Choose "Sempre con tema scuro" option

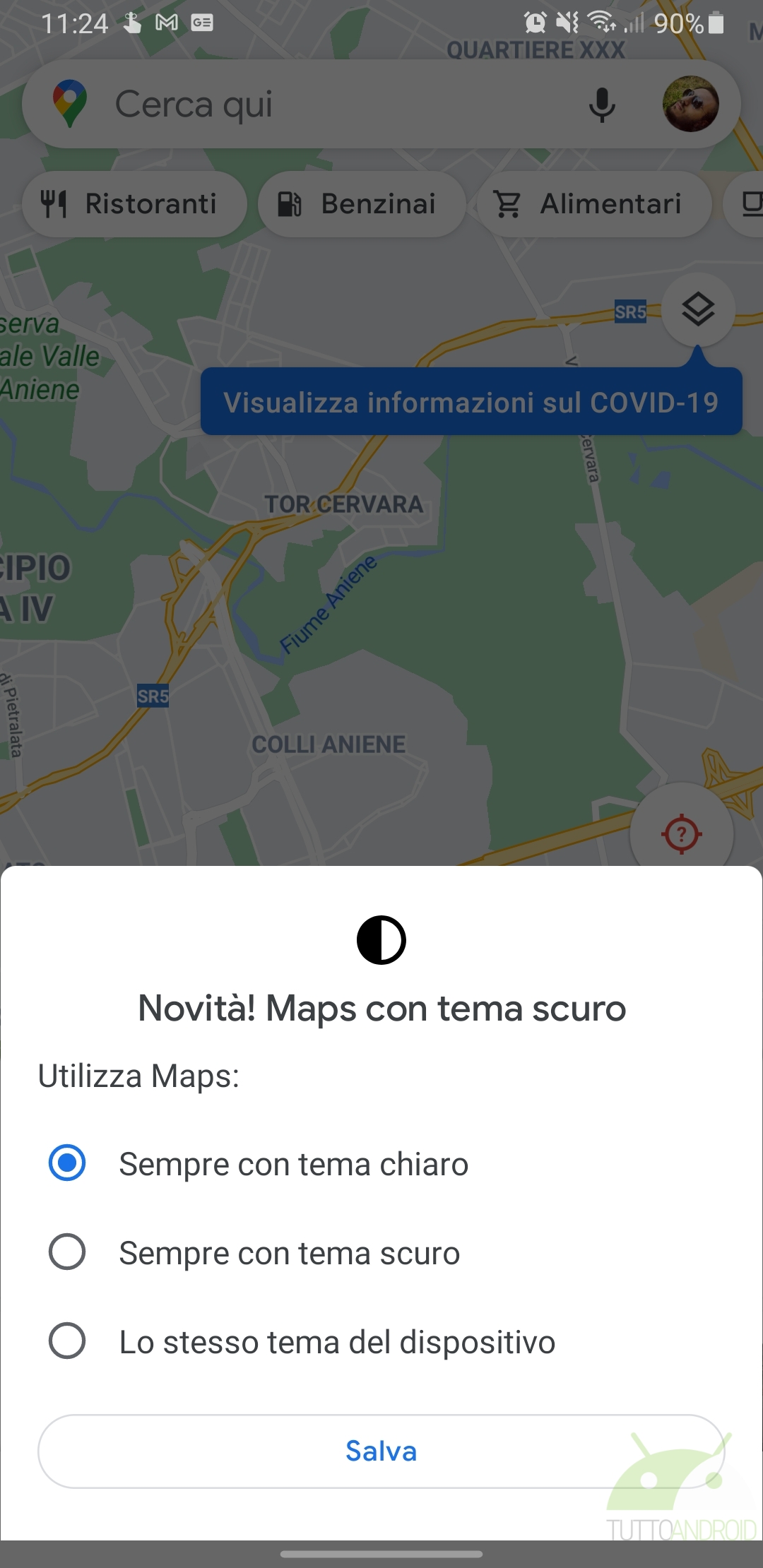(254, 1252)
